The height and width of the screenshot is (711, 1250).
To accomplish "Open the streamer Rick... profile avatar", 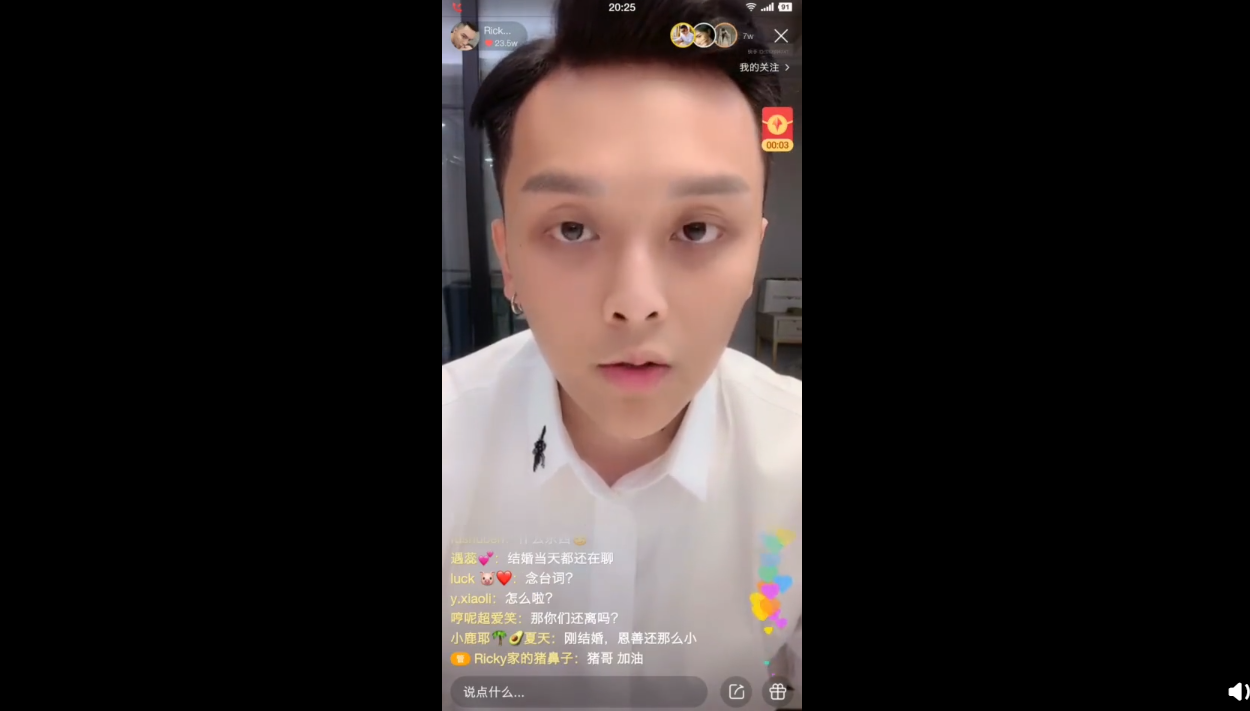I will pos(464,36).
